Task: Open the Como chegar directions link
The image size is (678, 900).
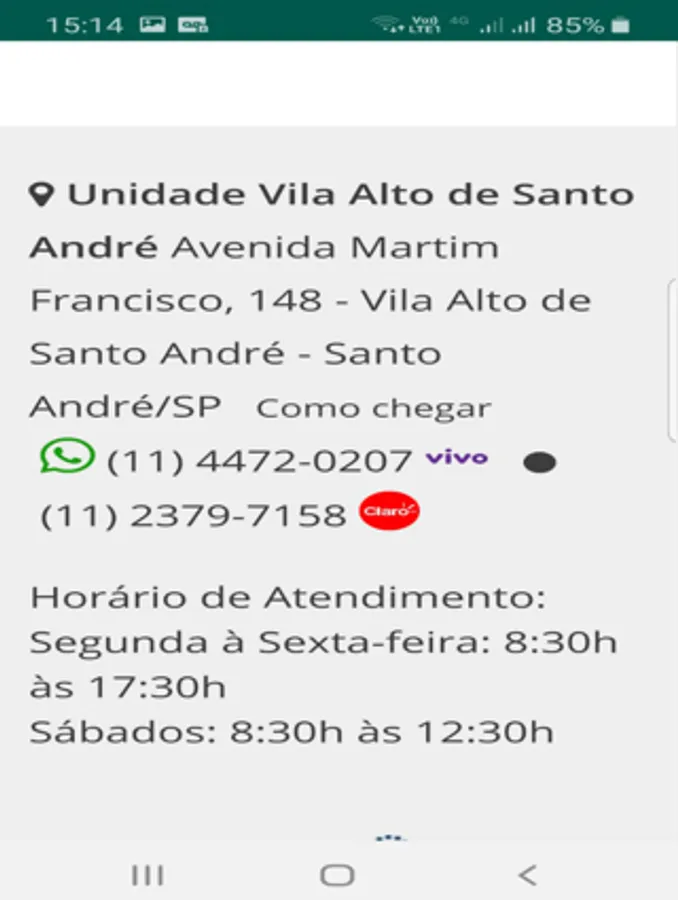Action: tap(374, 409)
